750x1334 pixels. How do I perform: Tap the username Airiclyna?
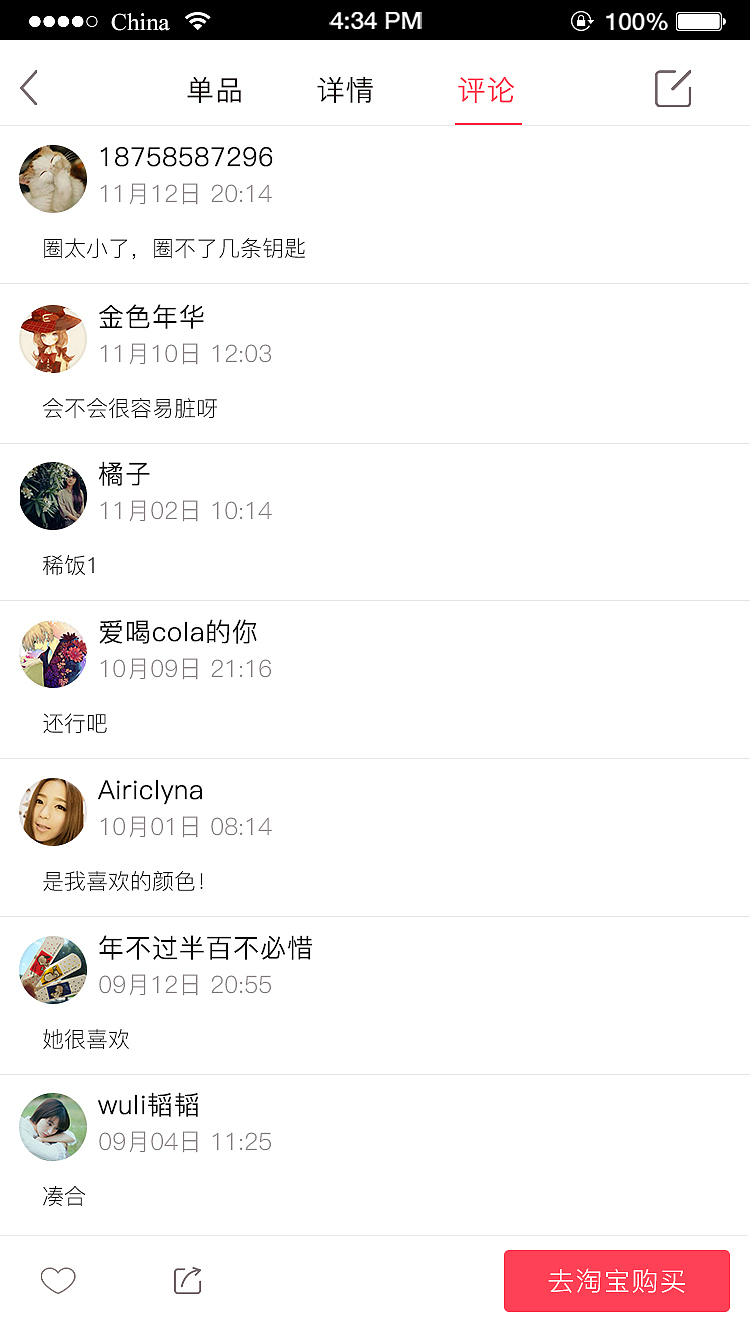point(150,790)
